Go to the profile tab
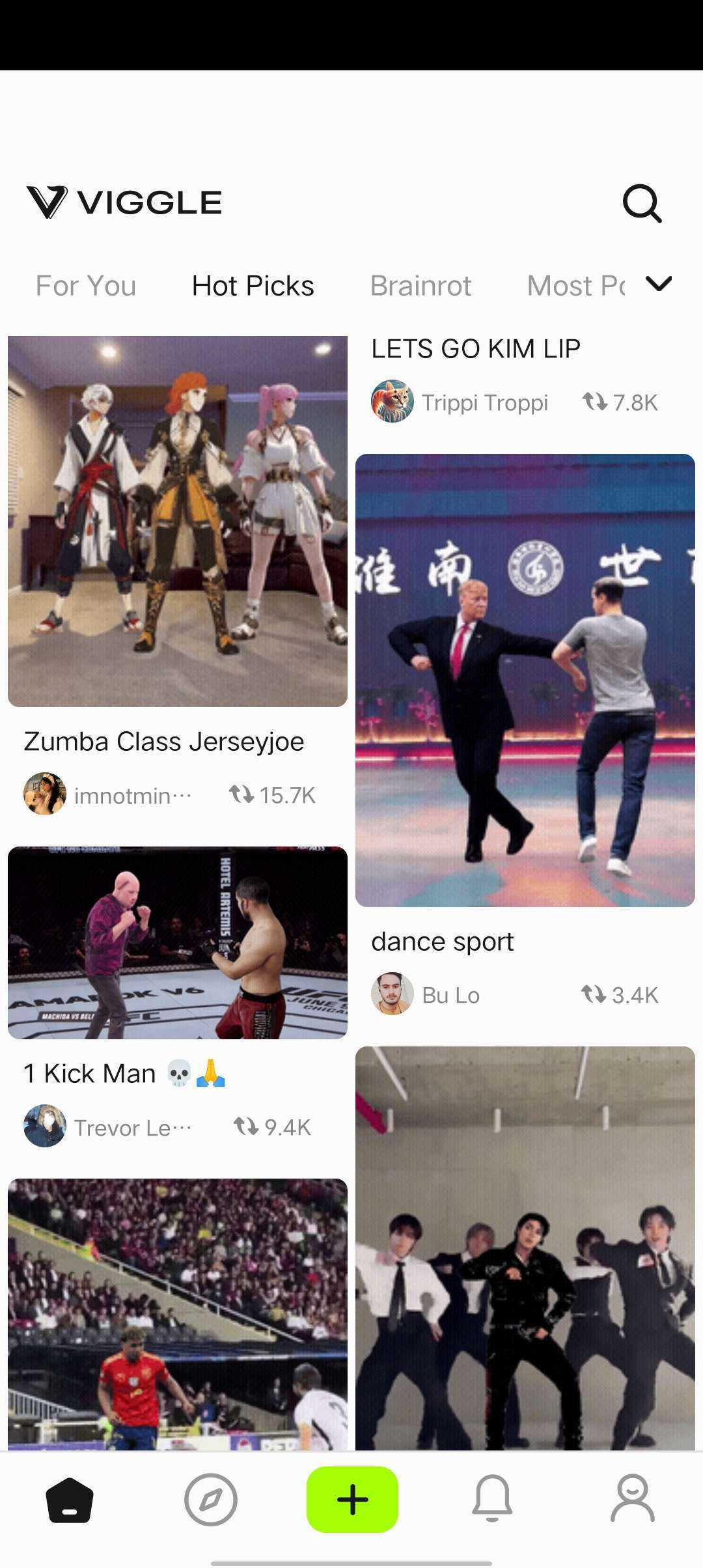 [633, 1500]
